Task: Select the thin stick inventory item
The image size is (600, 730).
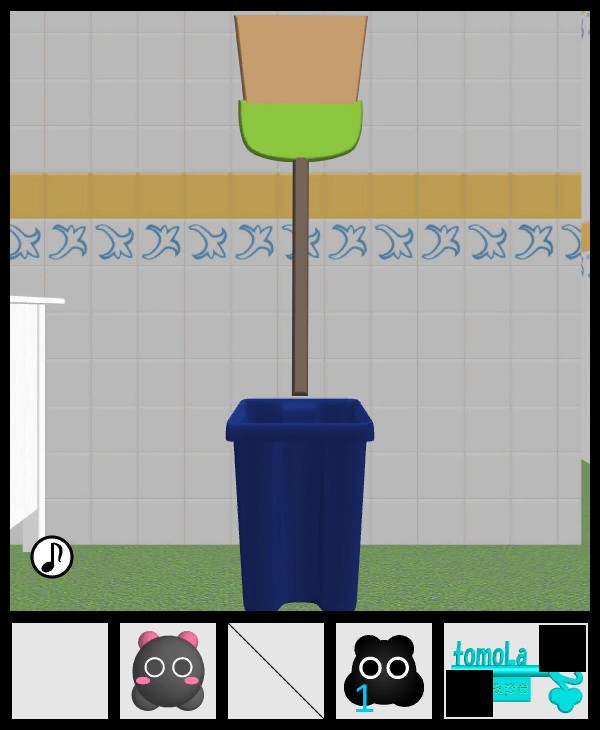Action: [276, 671]
